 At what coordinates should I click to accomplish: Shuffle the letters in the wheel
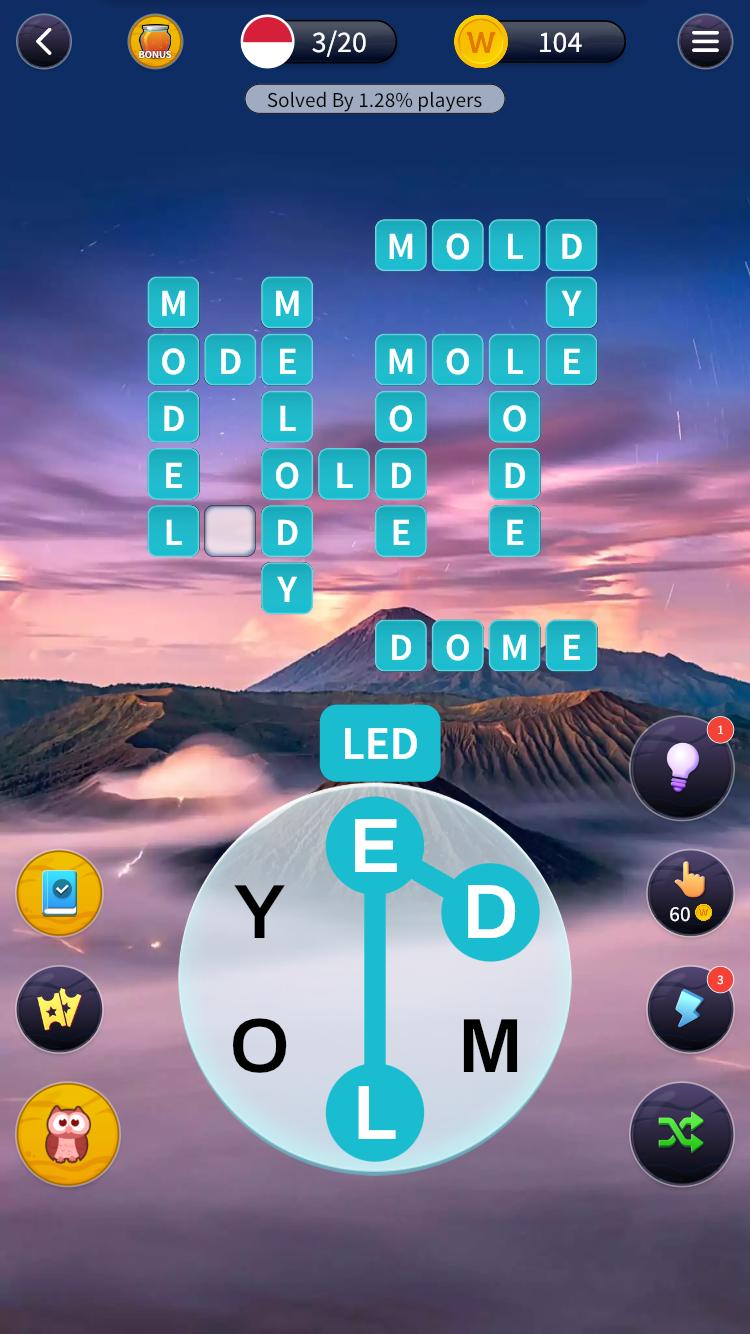682,1133
